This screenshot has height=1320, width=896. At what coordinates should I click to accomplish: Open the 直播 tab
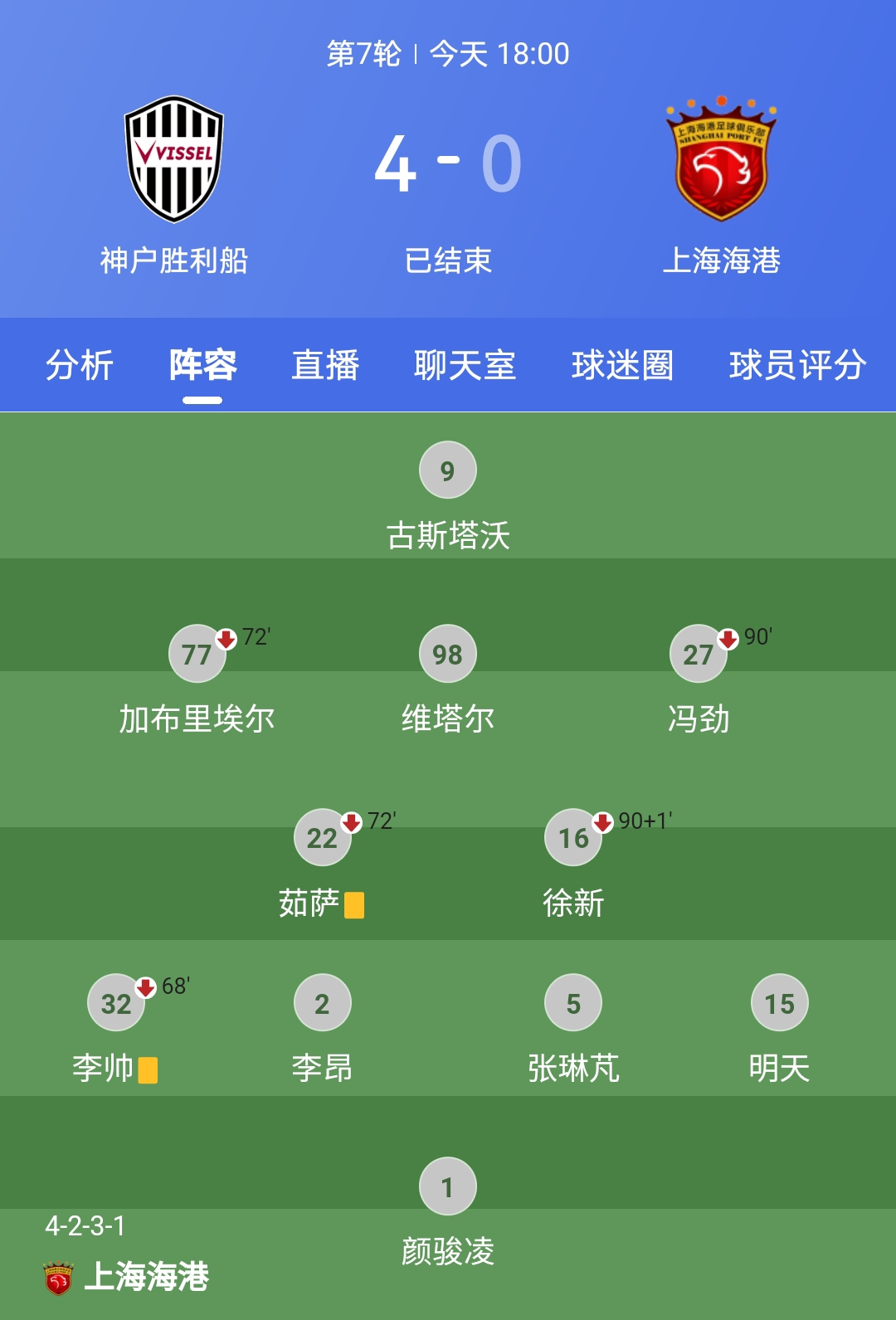[x=325, y=363]
